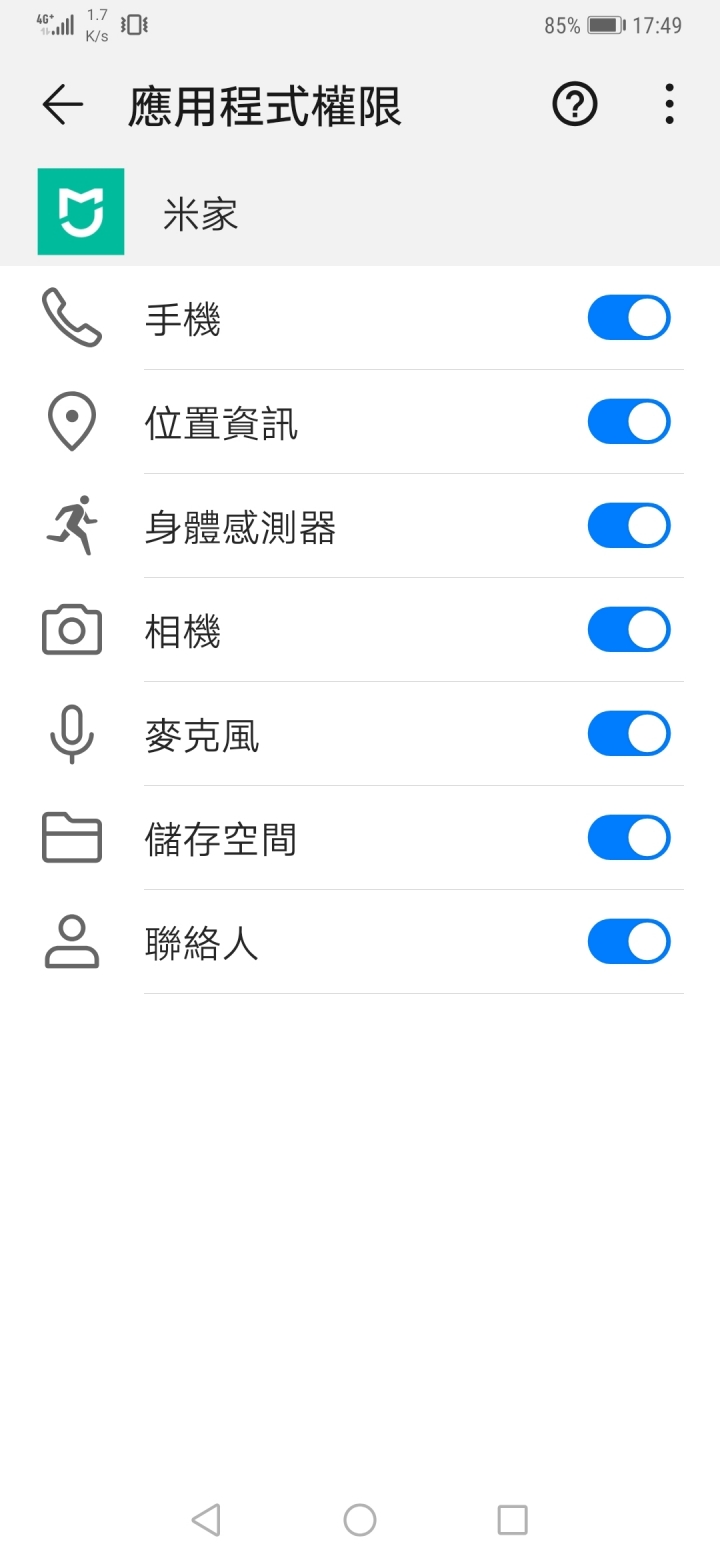Open recent apps with the square button
This screenshot has width=720, height=1560.
[x=512, y=1520]
